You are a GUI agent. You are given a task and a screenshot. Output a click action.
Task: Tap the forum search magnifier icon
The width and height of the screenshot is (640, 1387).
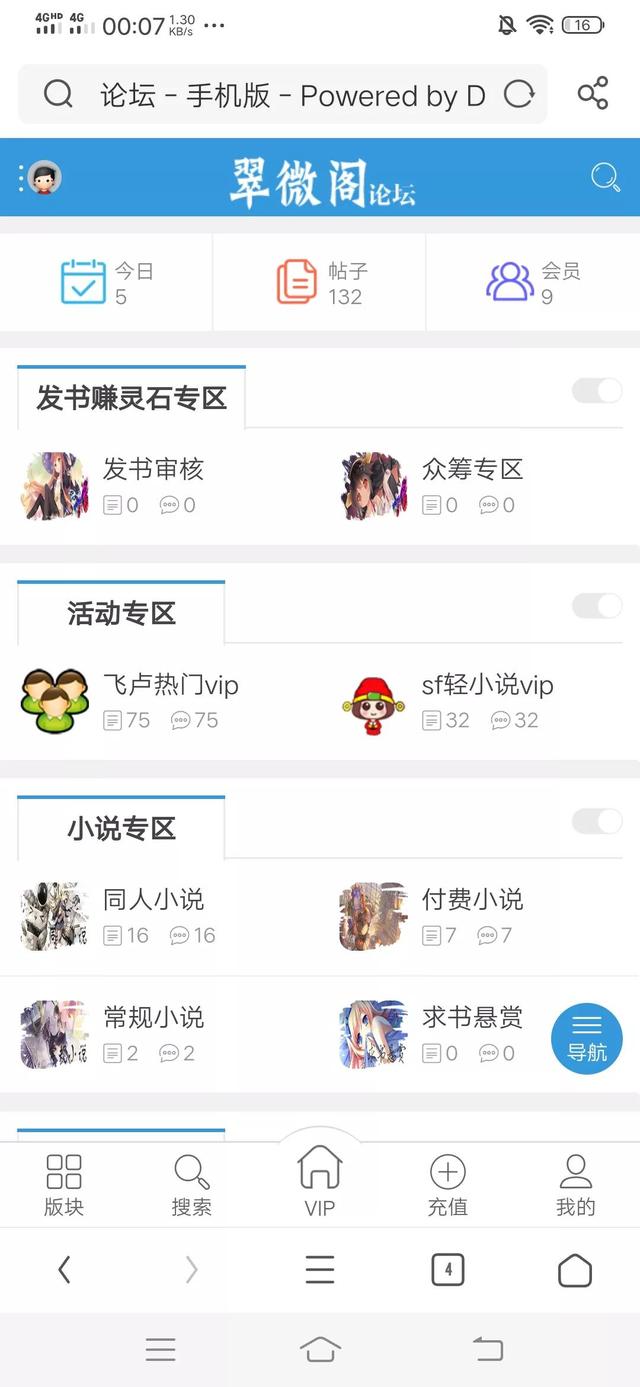click(x=605, y=177)
